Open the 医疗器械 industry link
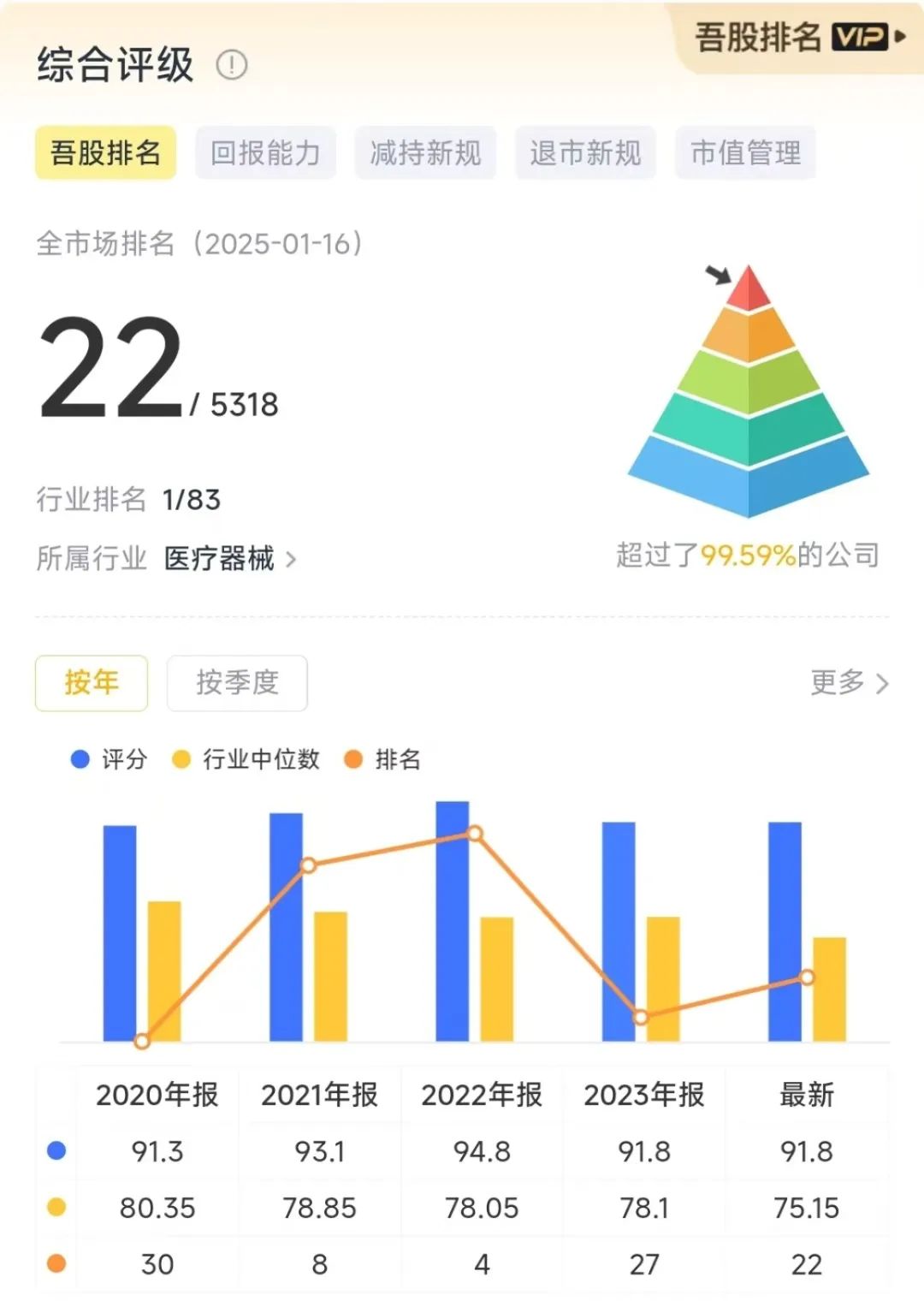924x1307 pixels. click(230, 559)
